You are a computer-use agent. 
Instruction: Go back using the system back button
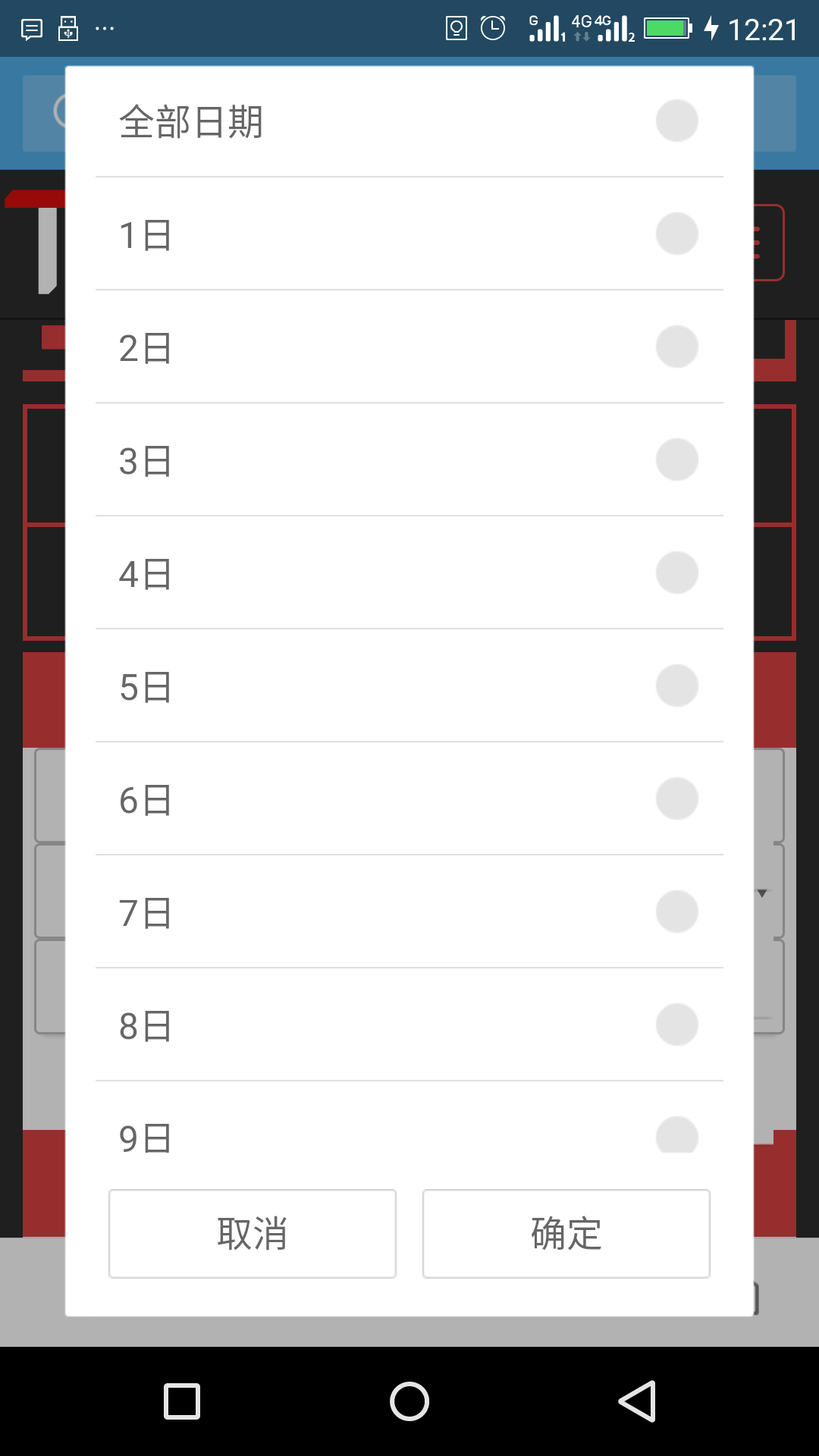point(637,1401)
